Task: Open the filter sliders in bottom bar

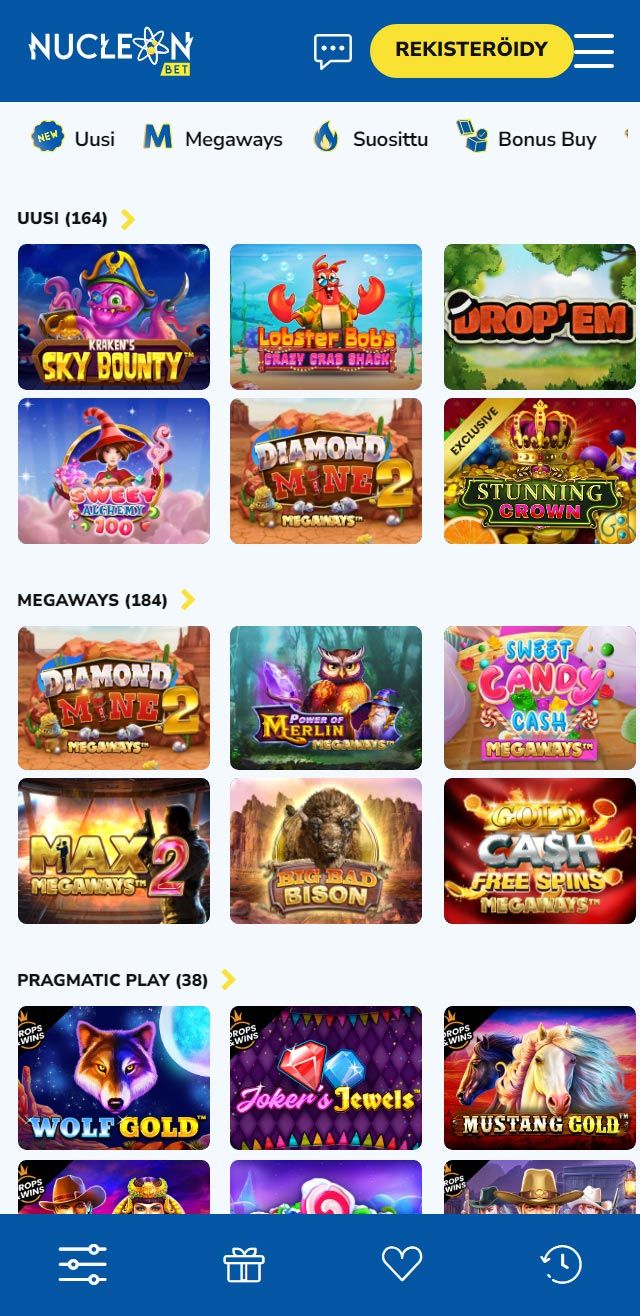Action: 82,1265
